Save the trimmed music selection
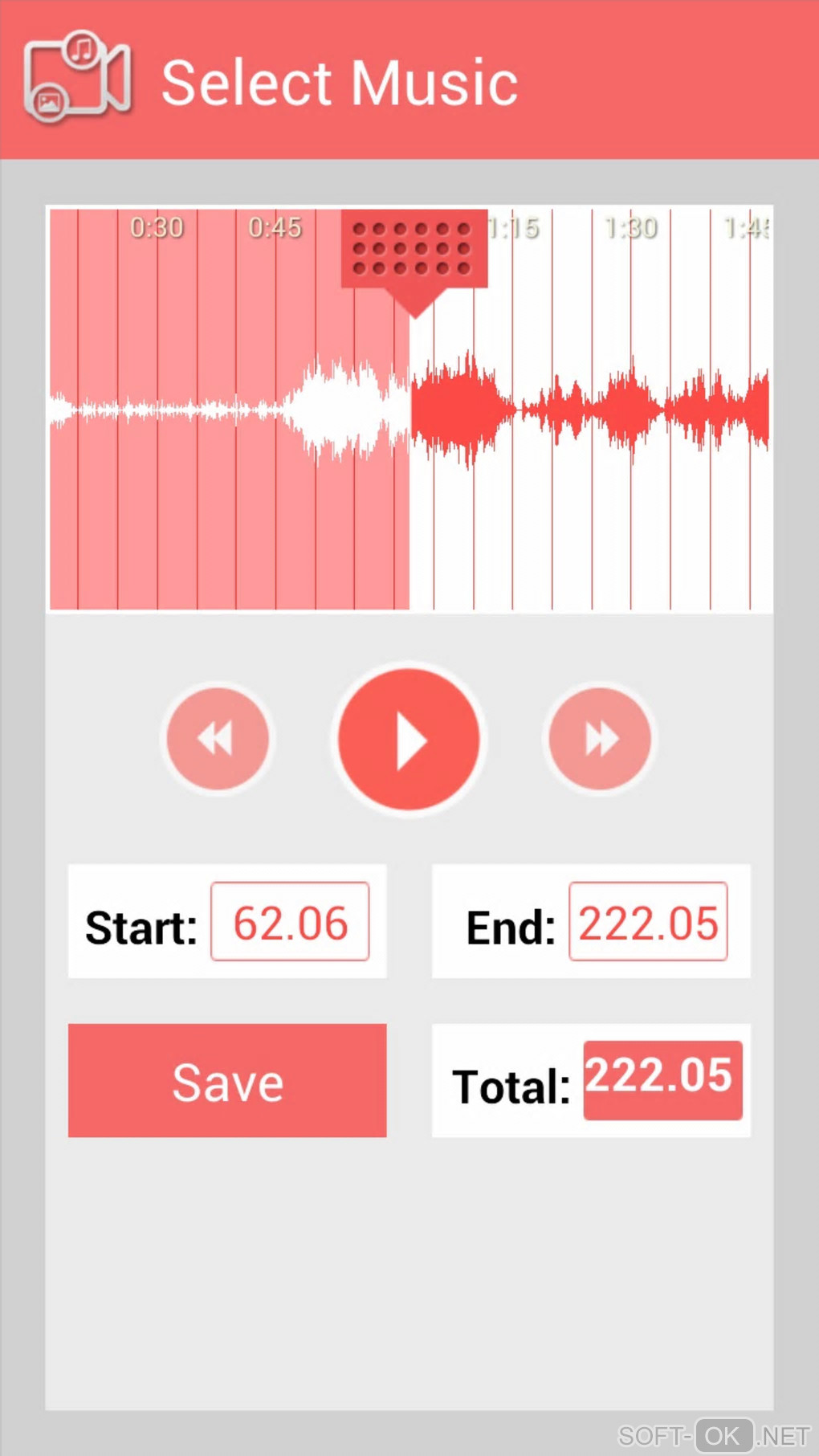Screen dimensions: 819x1456 click(x=227, y=1080)
